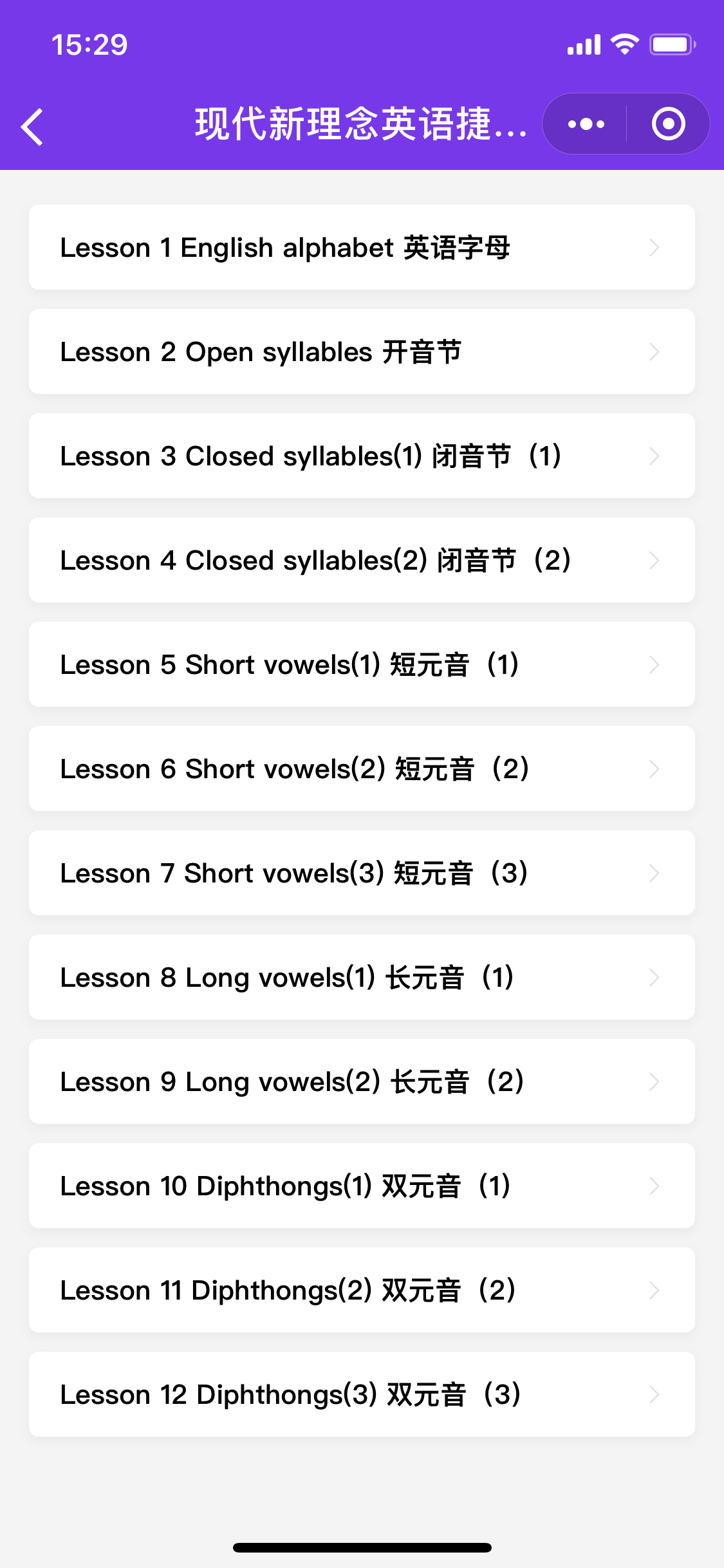Select Lesson 12 Diphthongs(3)
Screen dimensions: 724x1568
(362, 1394)
